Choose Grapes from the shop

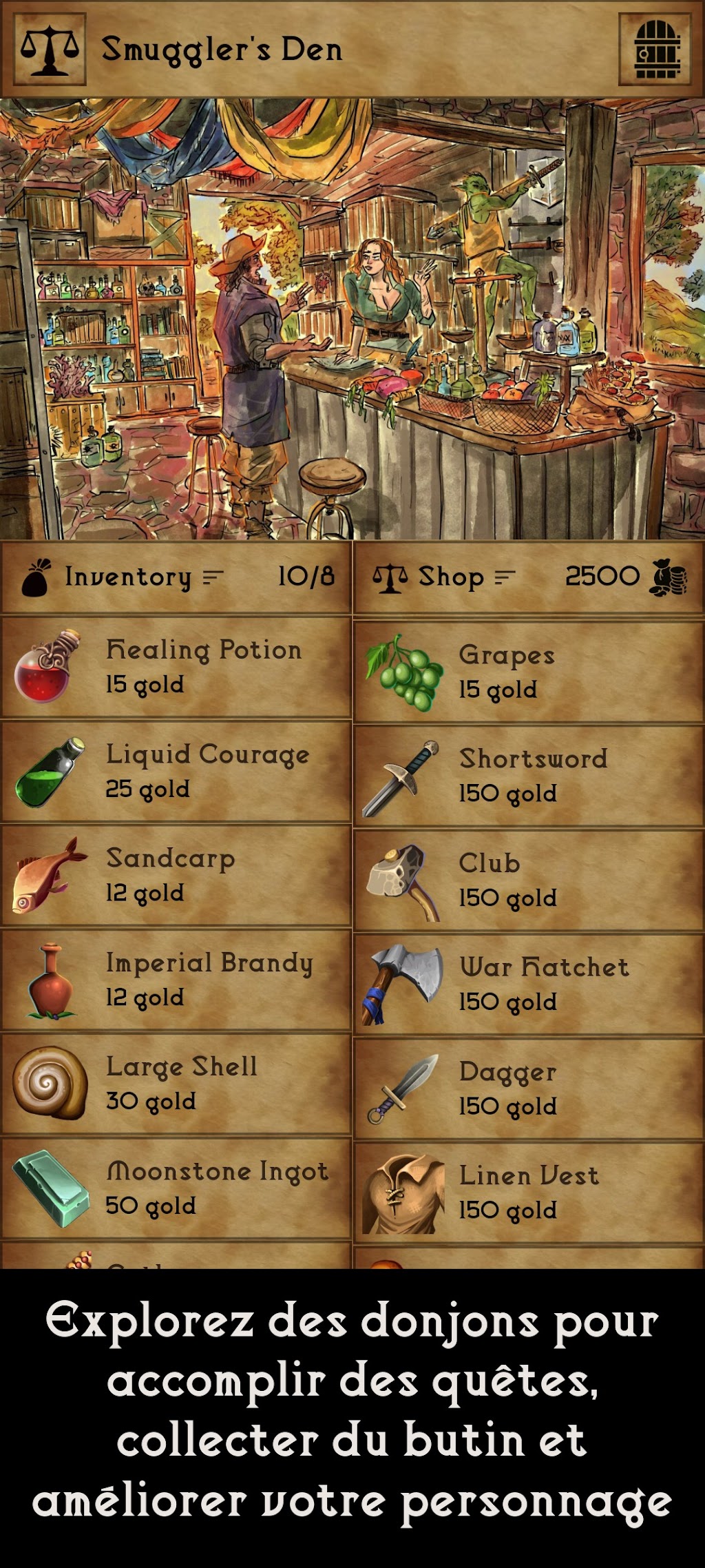528,672
